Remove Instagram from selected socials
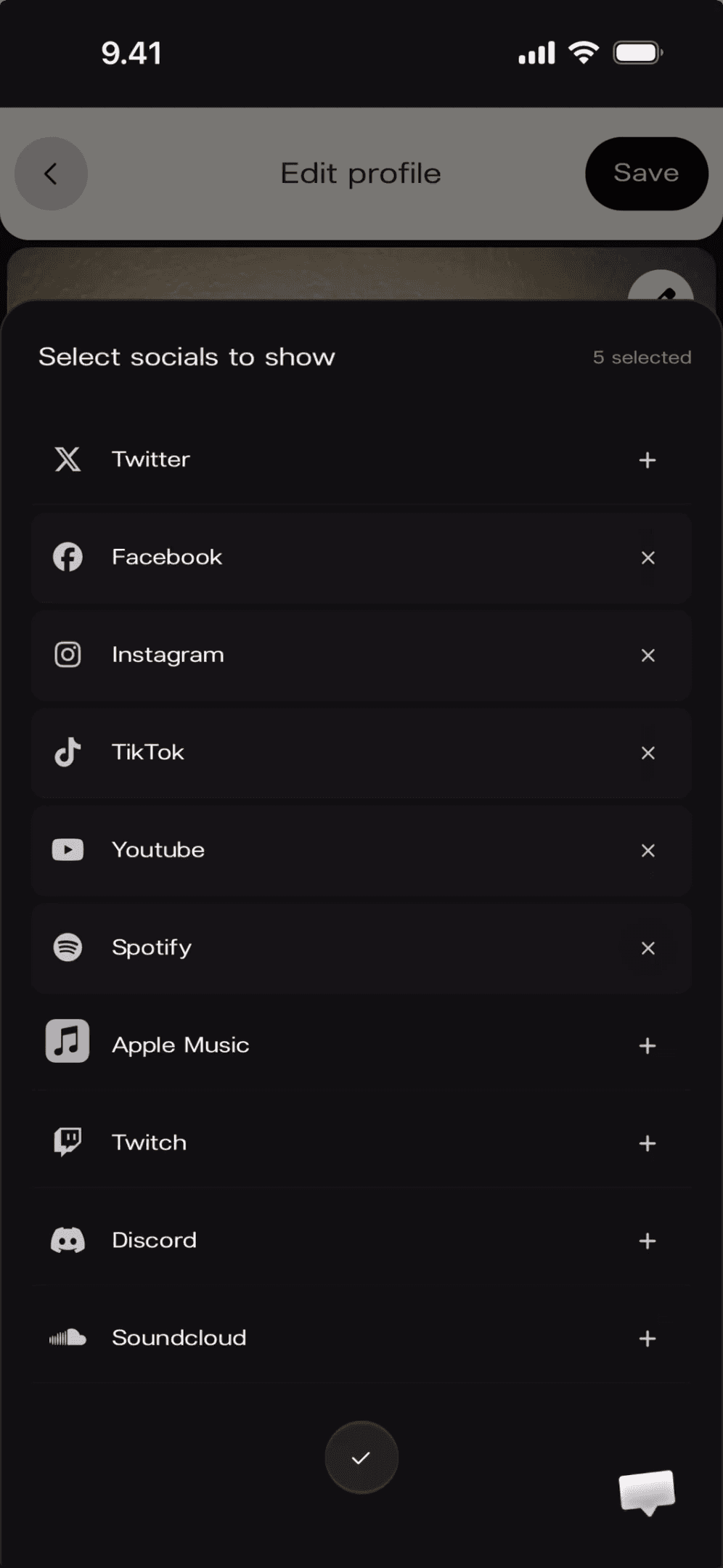This screenshot has height=1568, width=723. [648, 656]
